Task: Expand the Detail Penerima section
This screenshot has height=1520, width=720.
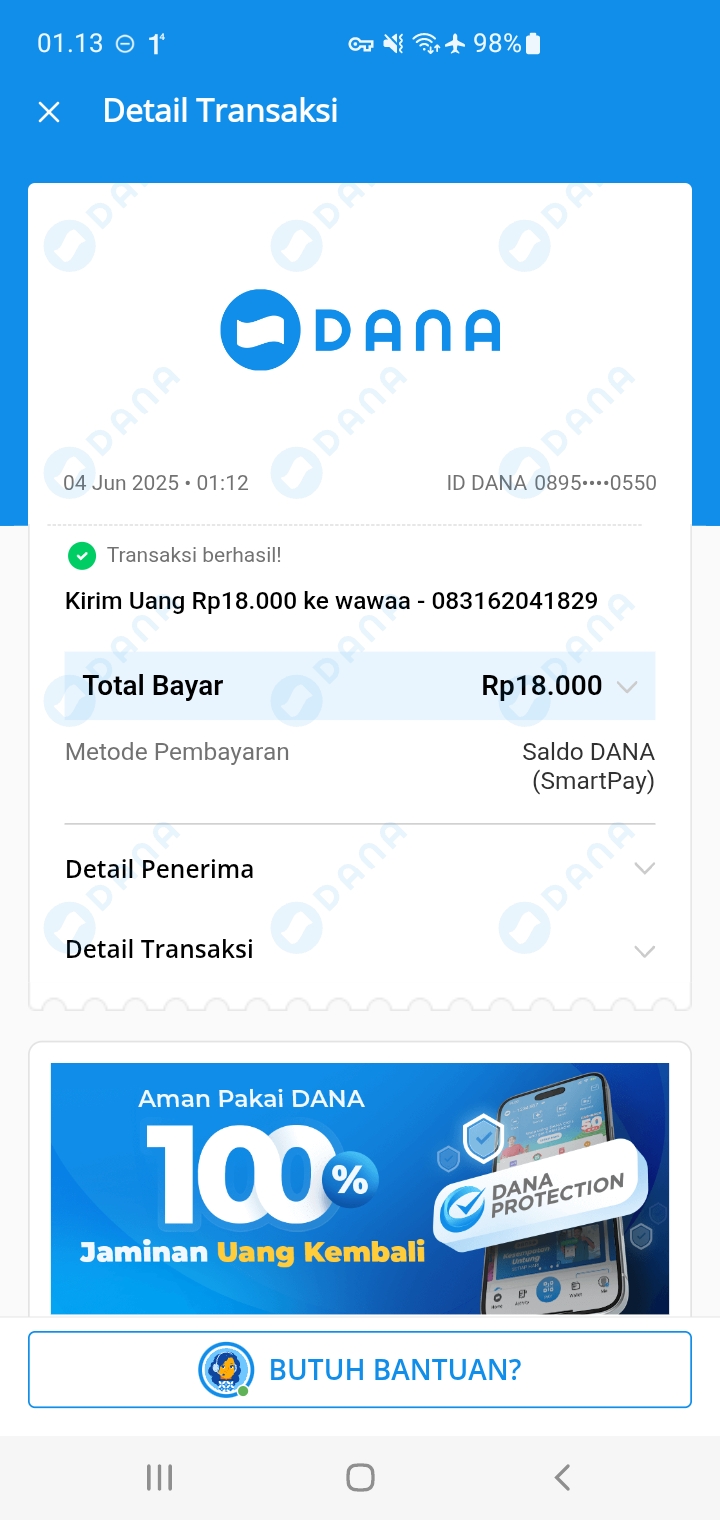Action: click(x=644, y=869)
